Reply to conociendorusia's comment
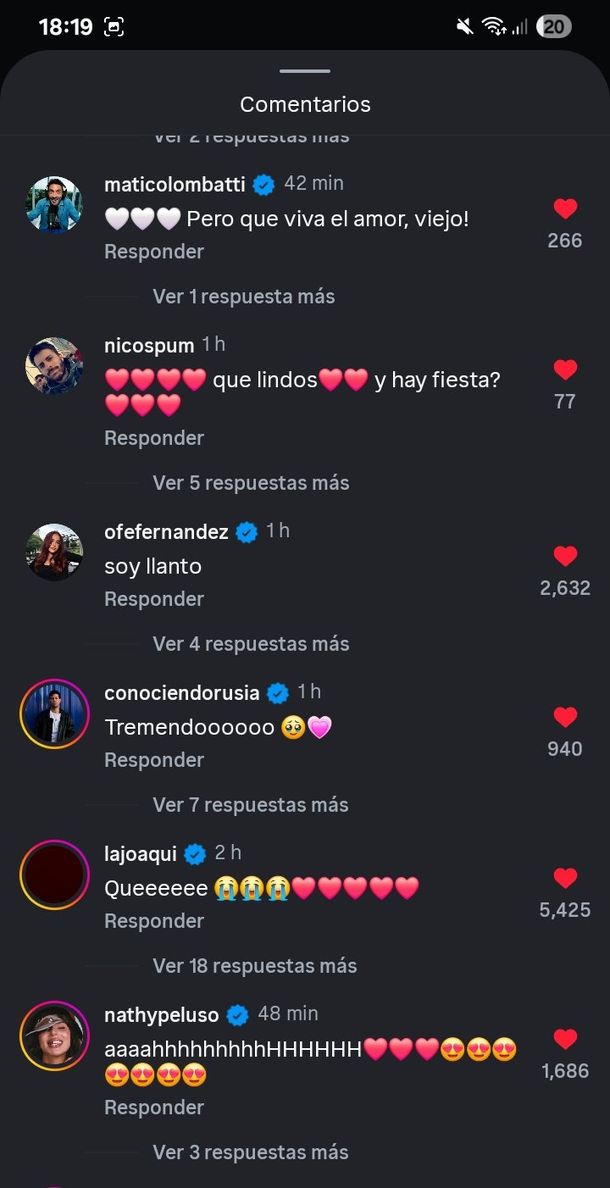 coord(154,760)
